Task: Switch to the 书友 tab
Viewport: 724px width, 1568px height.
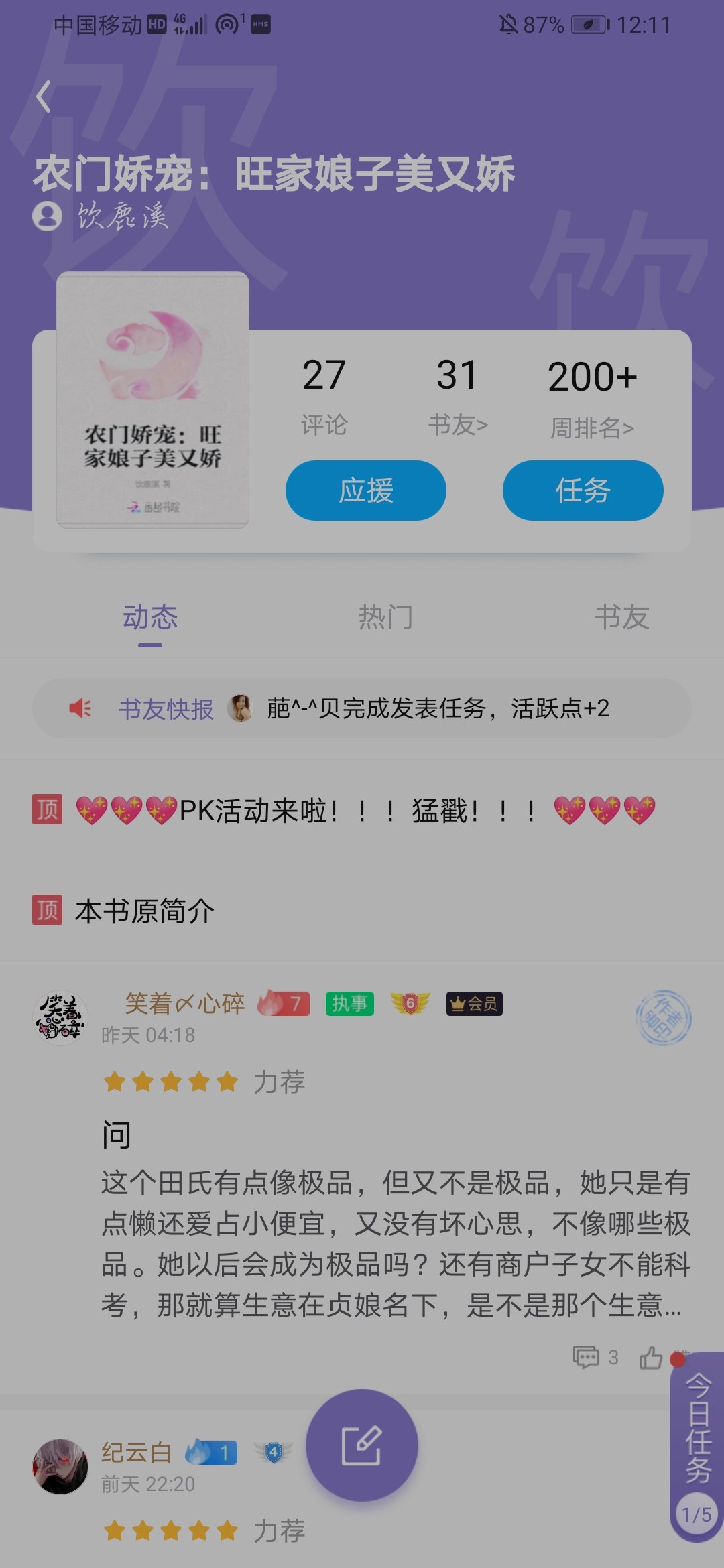Action: click(622, 616)
